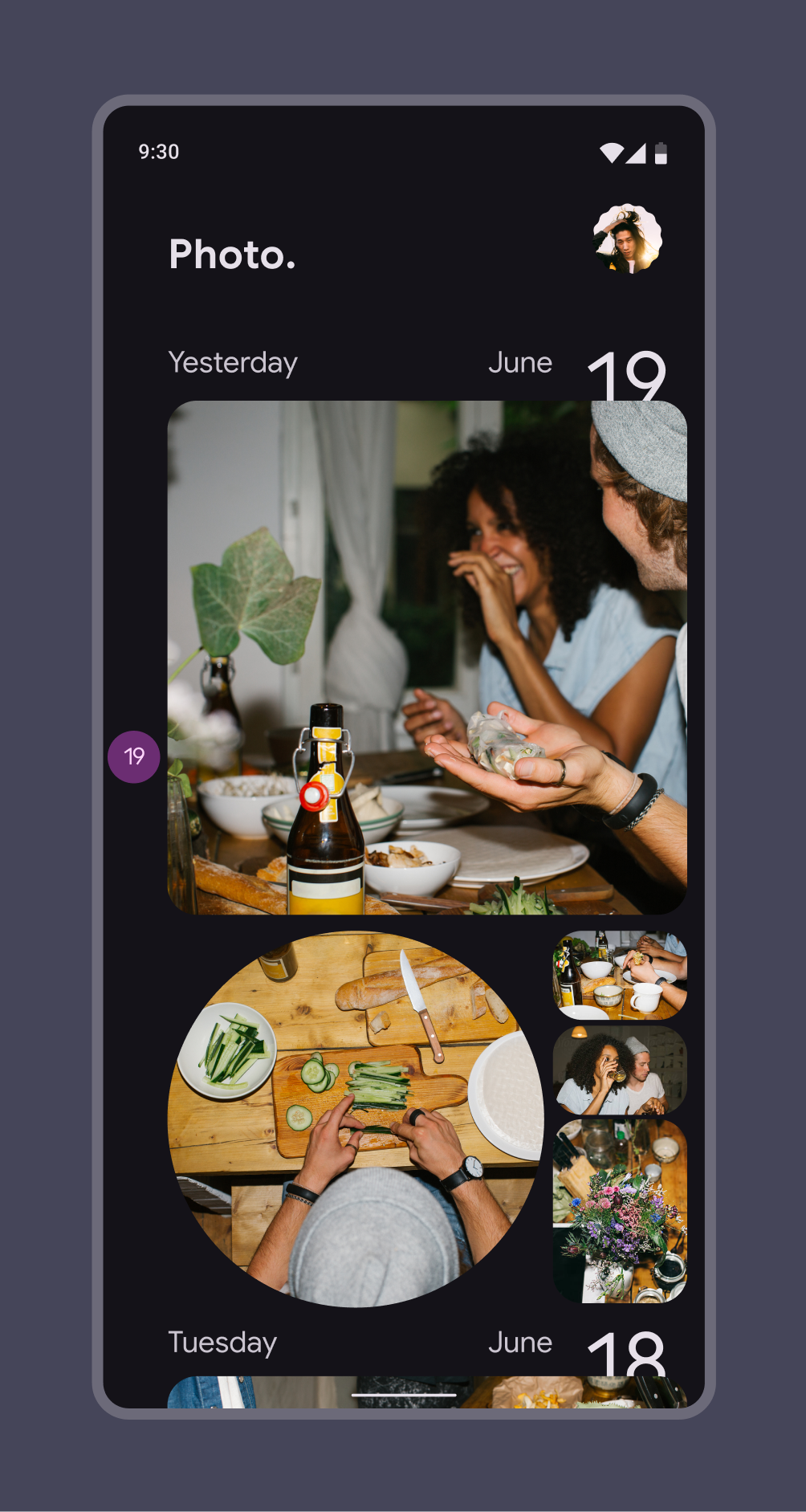Open the large photo of the laughing woman
The height and width of the screenshot is (1512, 806).
[x=427, y=657]
